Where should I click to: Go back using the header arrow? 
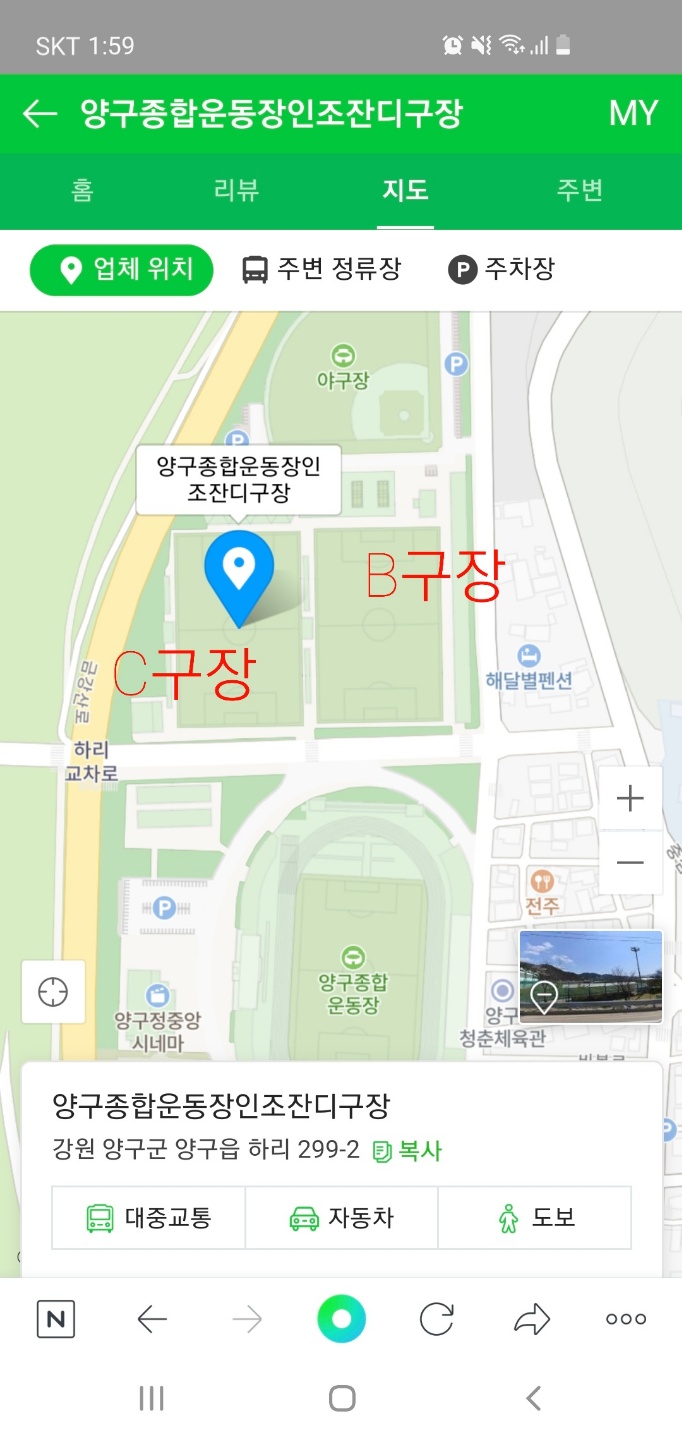point(40,114)
